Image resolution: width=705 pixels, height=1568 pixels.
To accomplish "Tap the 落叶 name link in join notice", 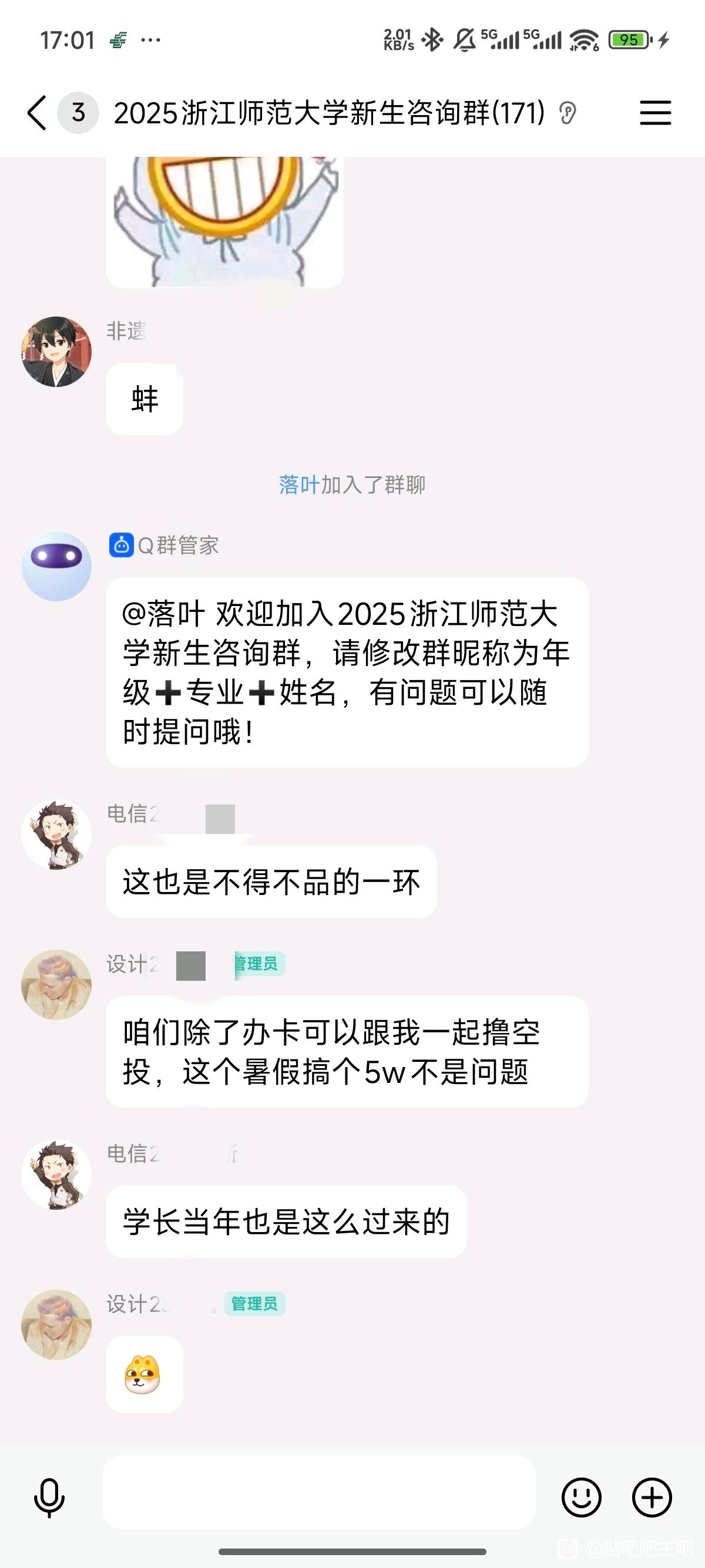I will click(x=299, y=485).
